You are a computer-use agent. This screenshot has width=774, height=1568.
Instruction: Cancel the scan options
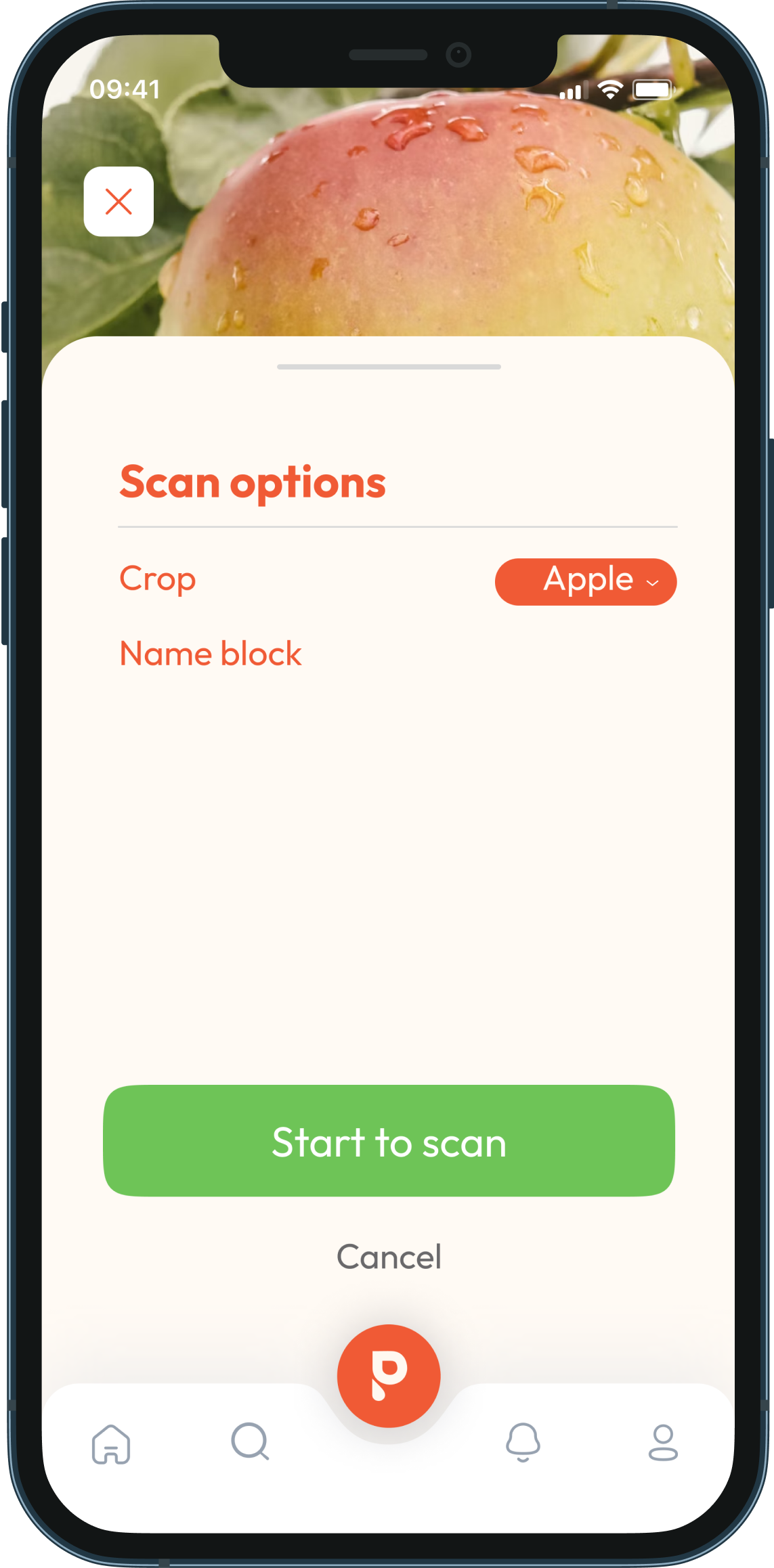click(x=389, y=1257)
